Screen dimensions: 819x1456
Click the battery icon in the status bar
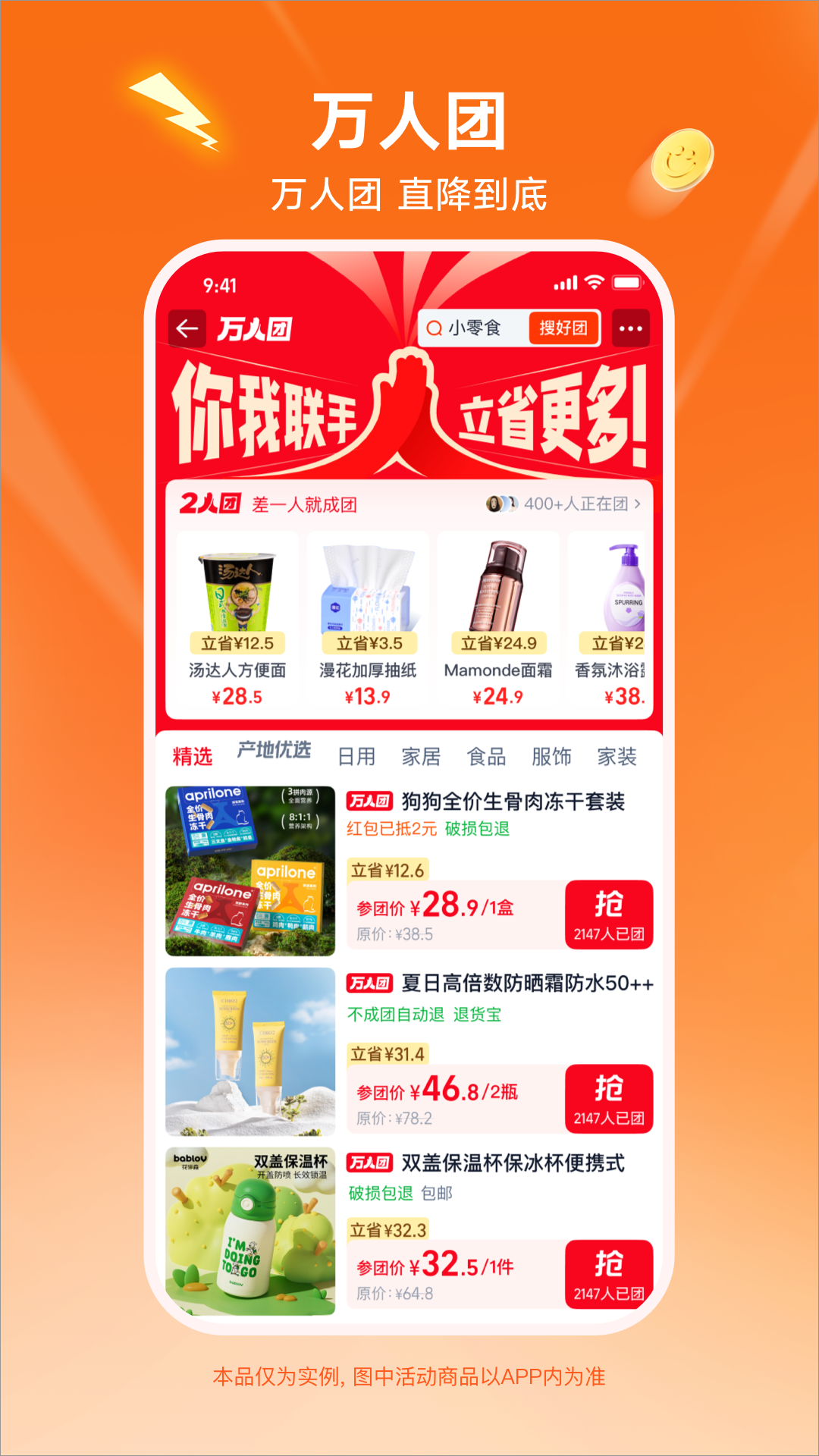628,281
